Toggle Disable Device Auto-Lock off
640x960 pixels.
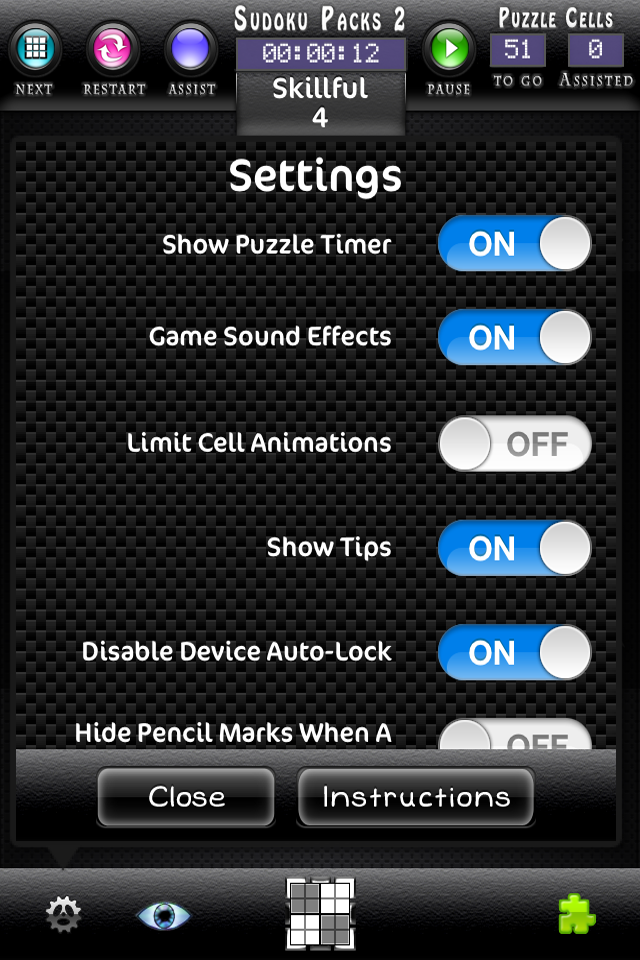pyautogui.click(x=514, y=653)
